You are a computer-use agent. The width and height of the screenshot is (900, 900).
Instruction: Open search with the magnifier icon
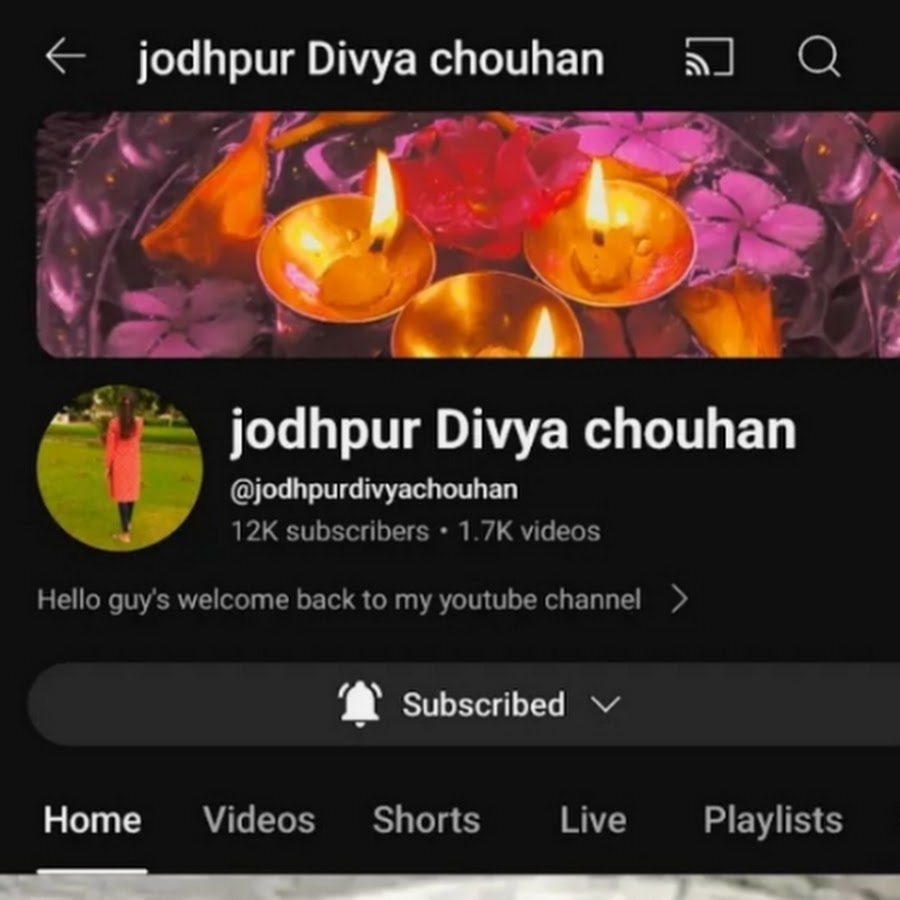coord(818,59)
